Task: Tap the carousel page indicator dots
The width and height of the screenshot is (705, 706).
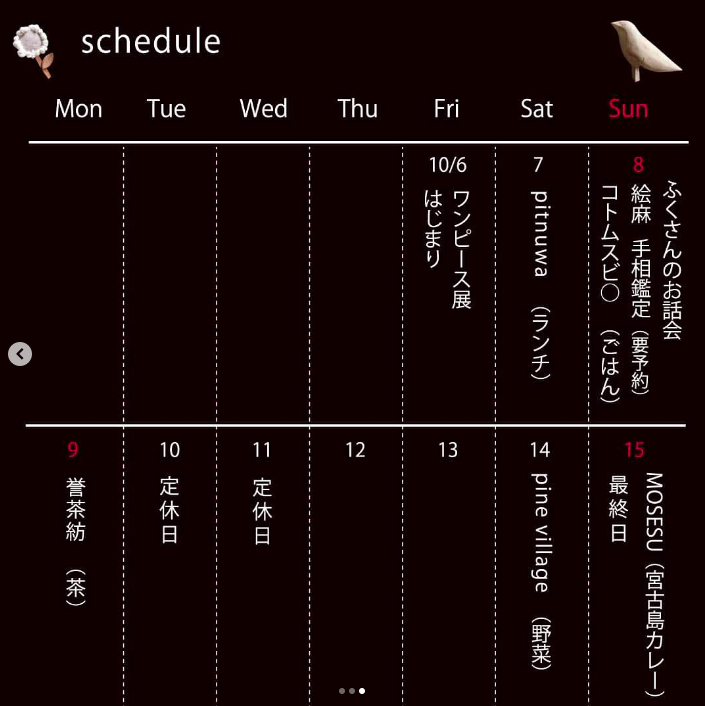Action: tap(352, 691)
